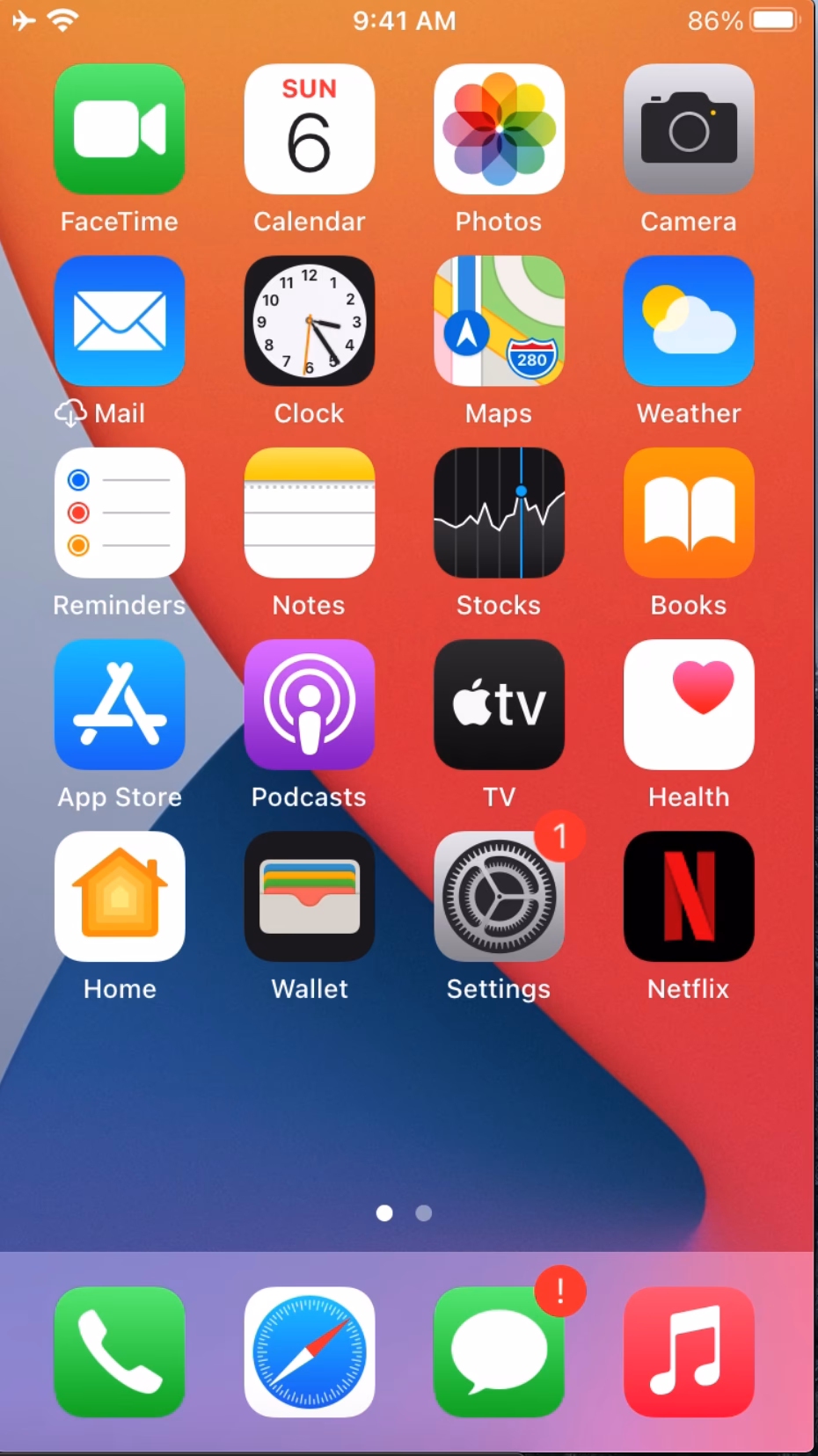
Task: Open the App Store
Action: coord(120,704)
